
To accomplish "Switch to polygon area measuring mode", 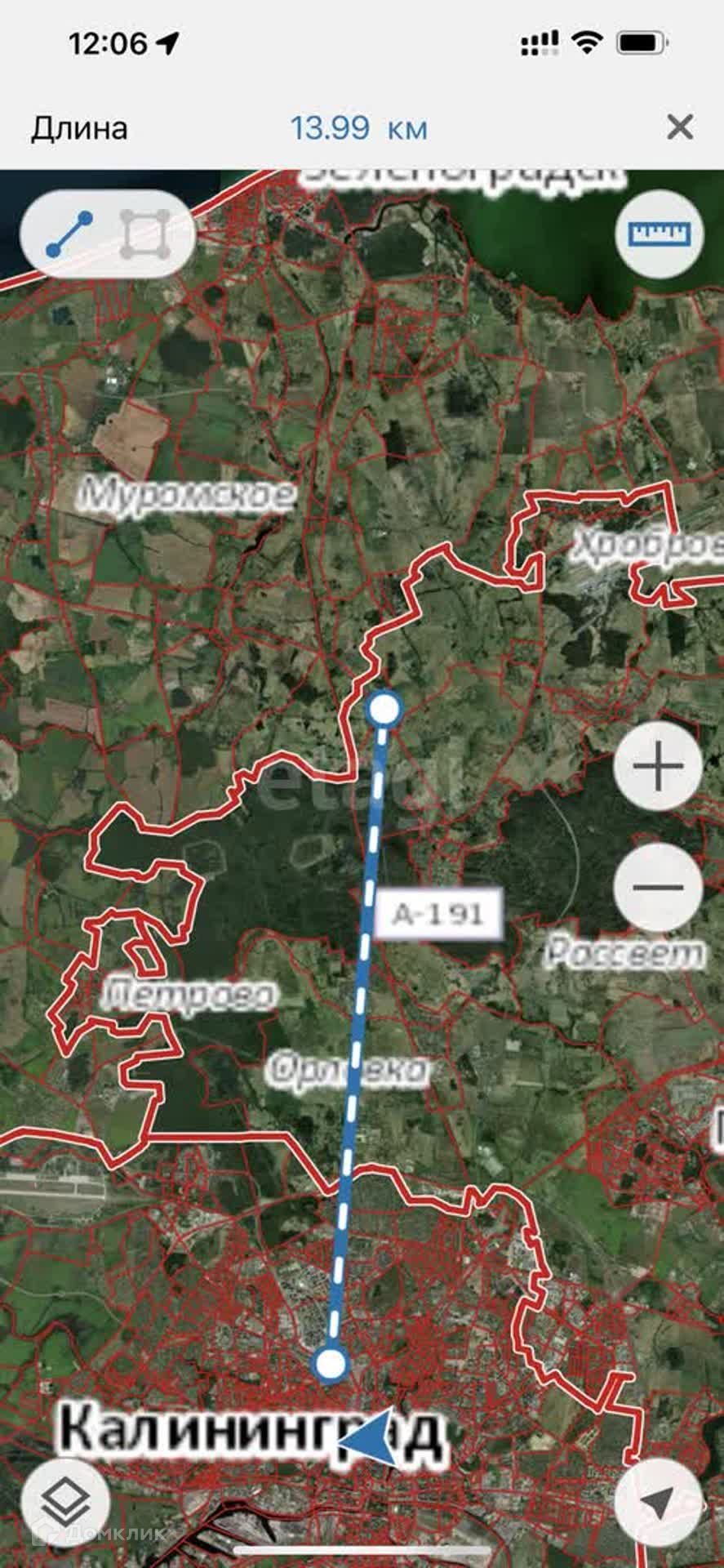I will tap(145, 234).
